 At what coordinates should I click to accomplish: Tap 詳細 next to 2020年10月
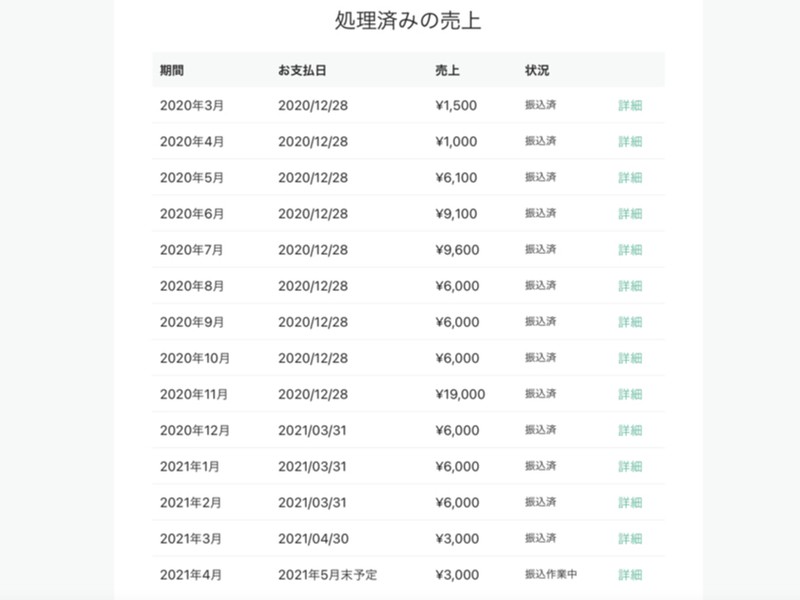coord(630,358)
